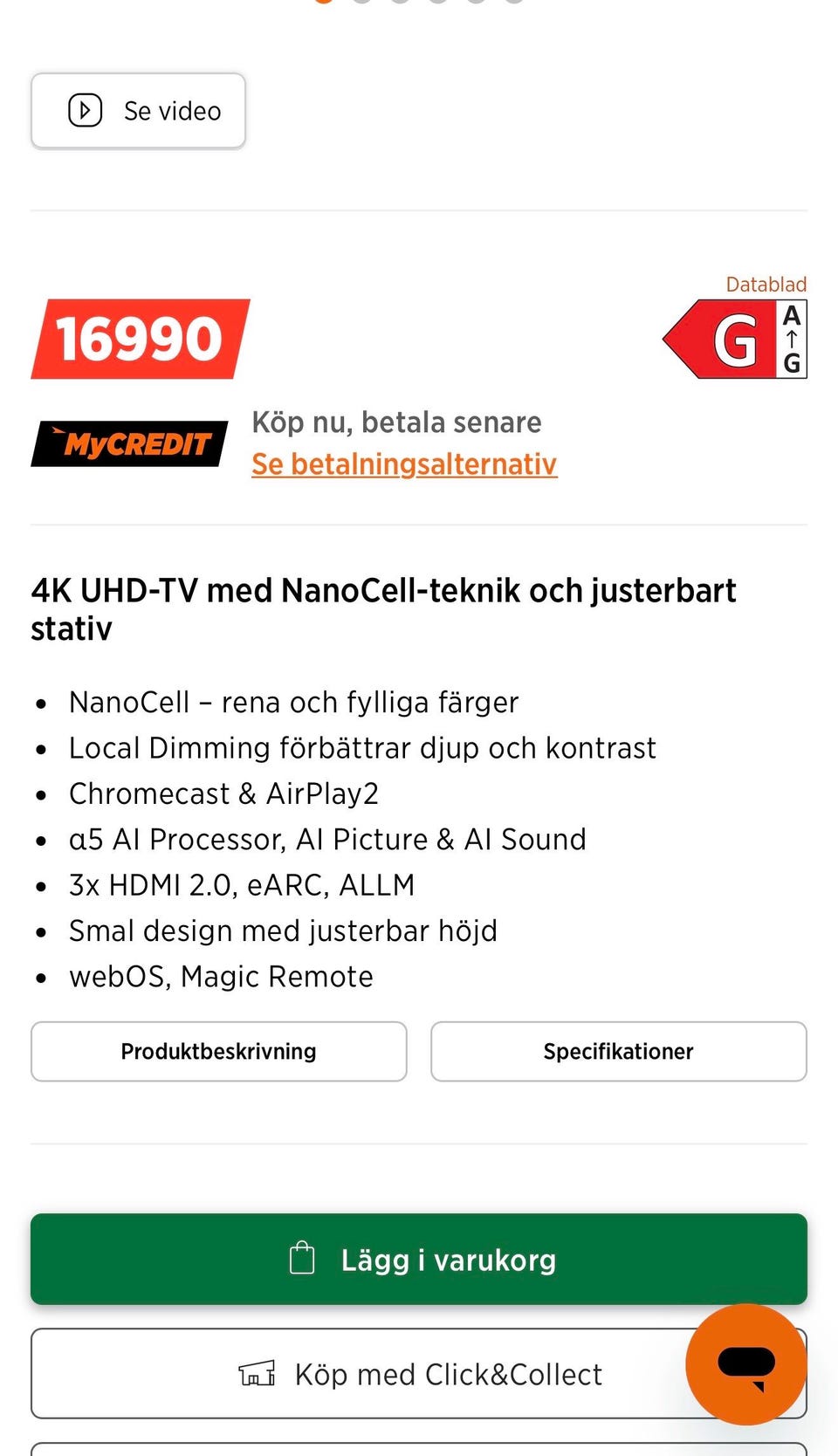Click the play icon on Se video
Viewport: 838px width, 1456px height.
pos(84,111)
